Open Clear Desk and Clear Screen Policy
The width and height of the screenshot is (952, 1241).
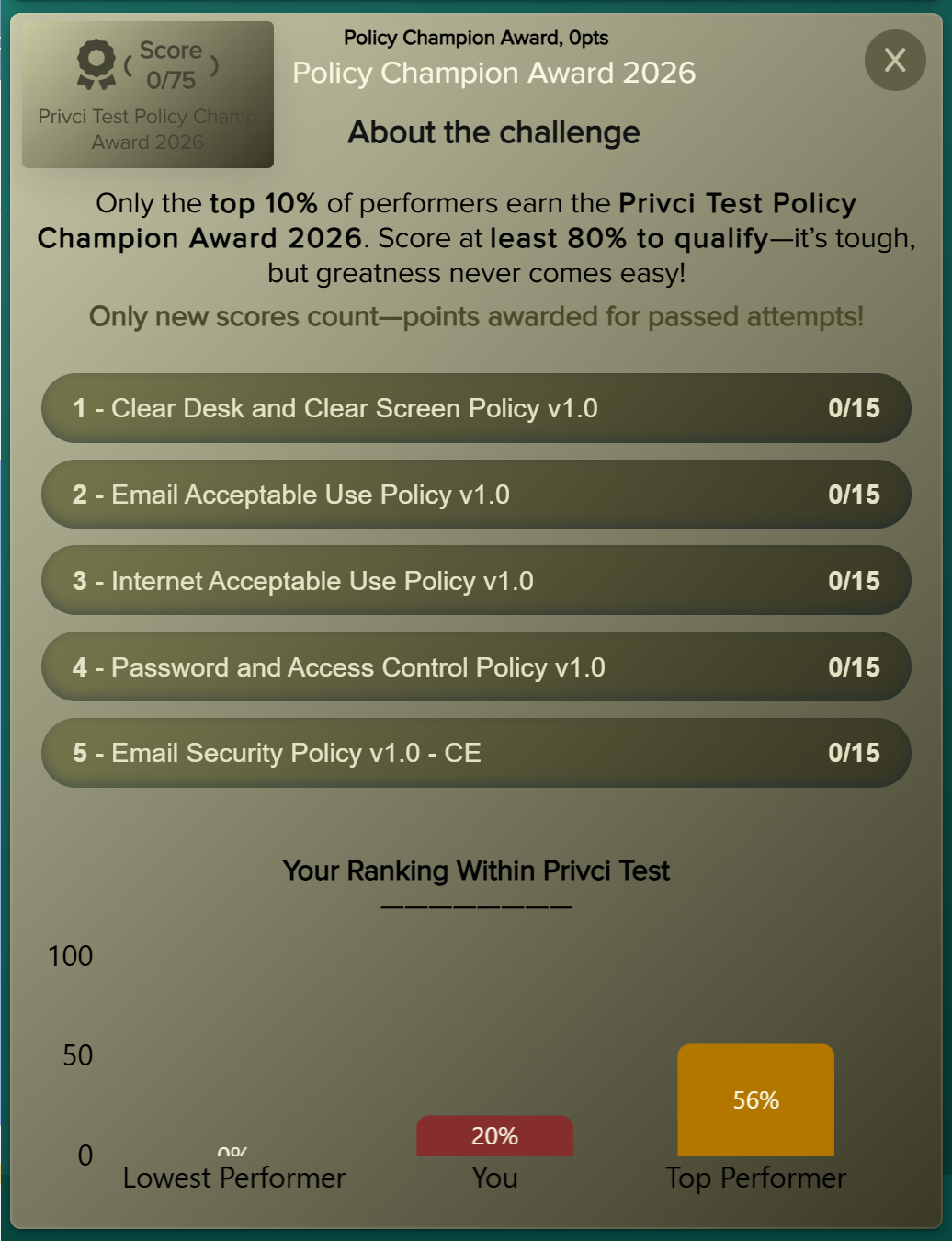point(475,408)
